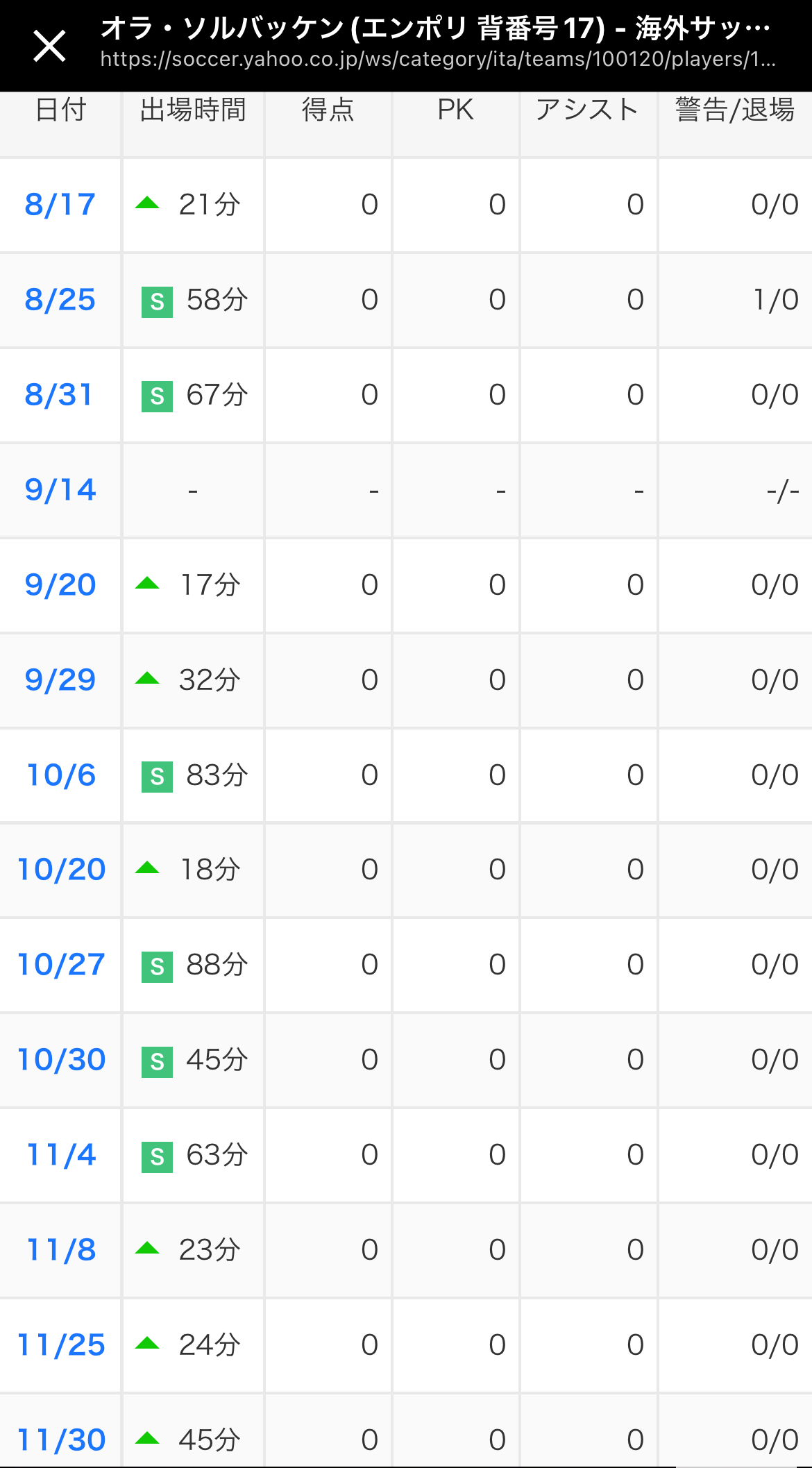Image resolution: width=812 pixels, height=1468 pixels.
Task: Open the 8/17 match link
Action: pos(60,205)
